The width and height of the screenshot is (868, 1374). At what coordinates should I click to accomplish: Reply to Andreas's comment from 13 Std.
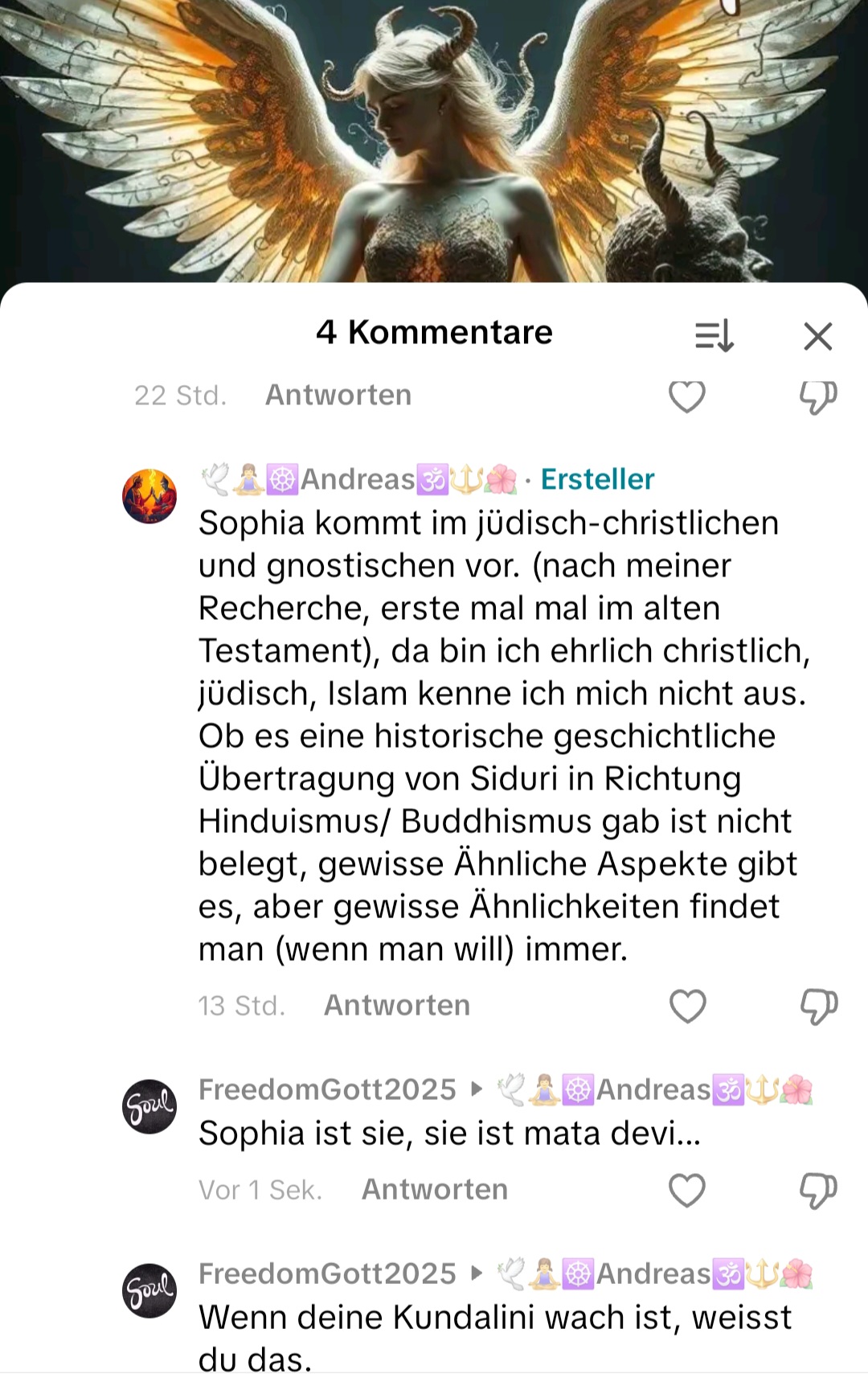(x=397, y=1006)
